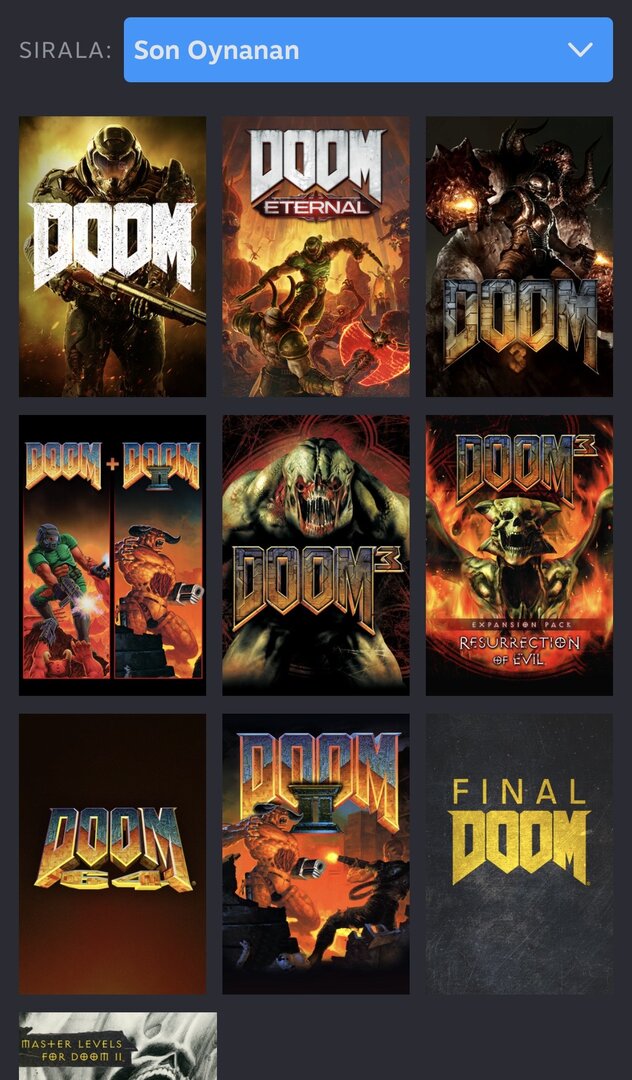Select the DOOM Eternal game cover

(x=315, y=256)
